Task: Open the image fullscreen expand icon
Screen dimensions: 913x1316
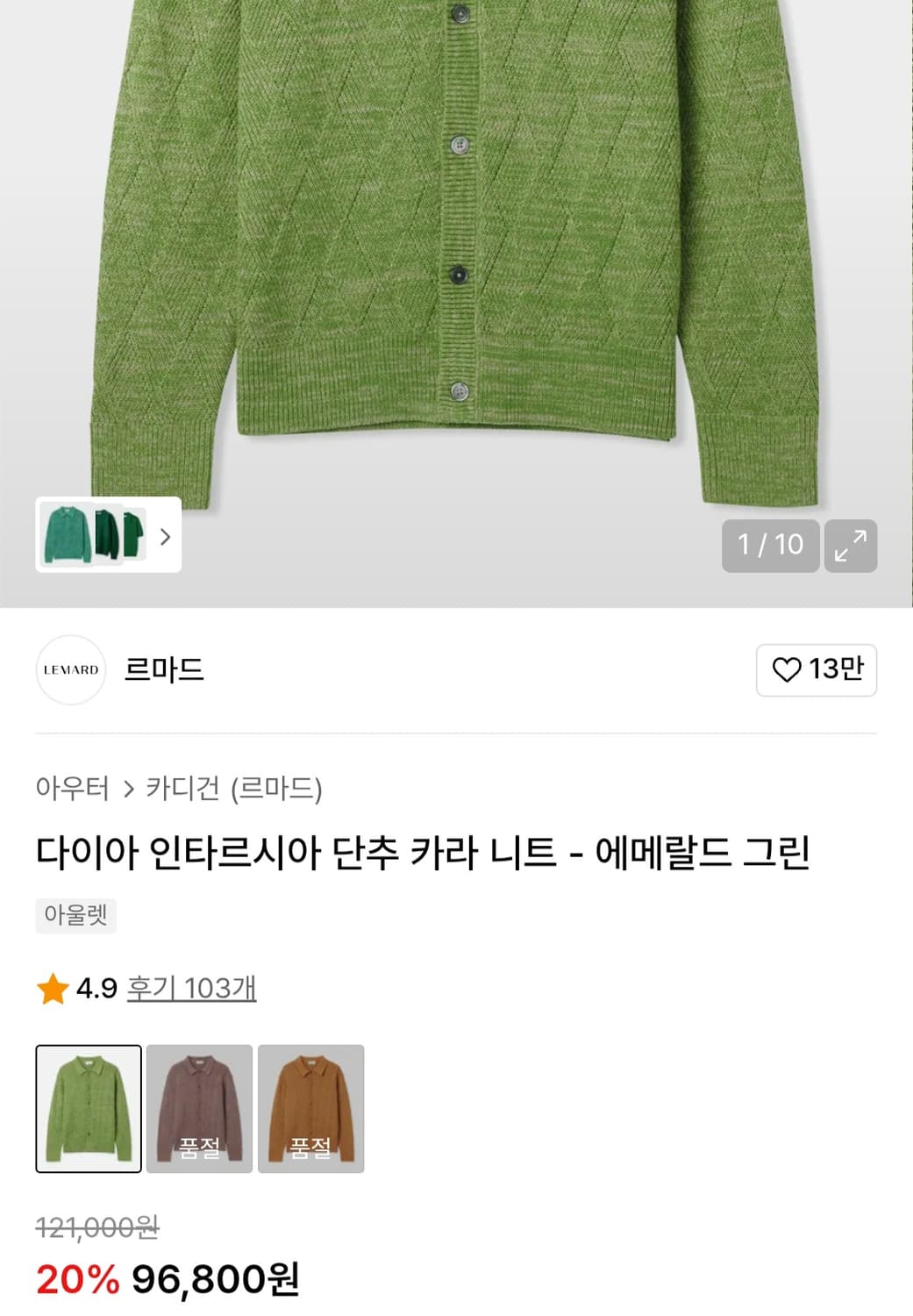Action: tap(849, 546)
